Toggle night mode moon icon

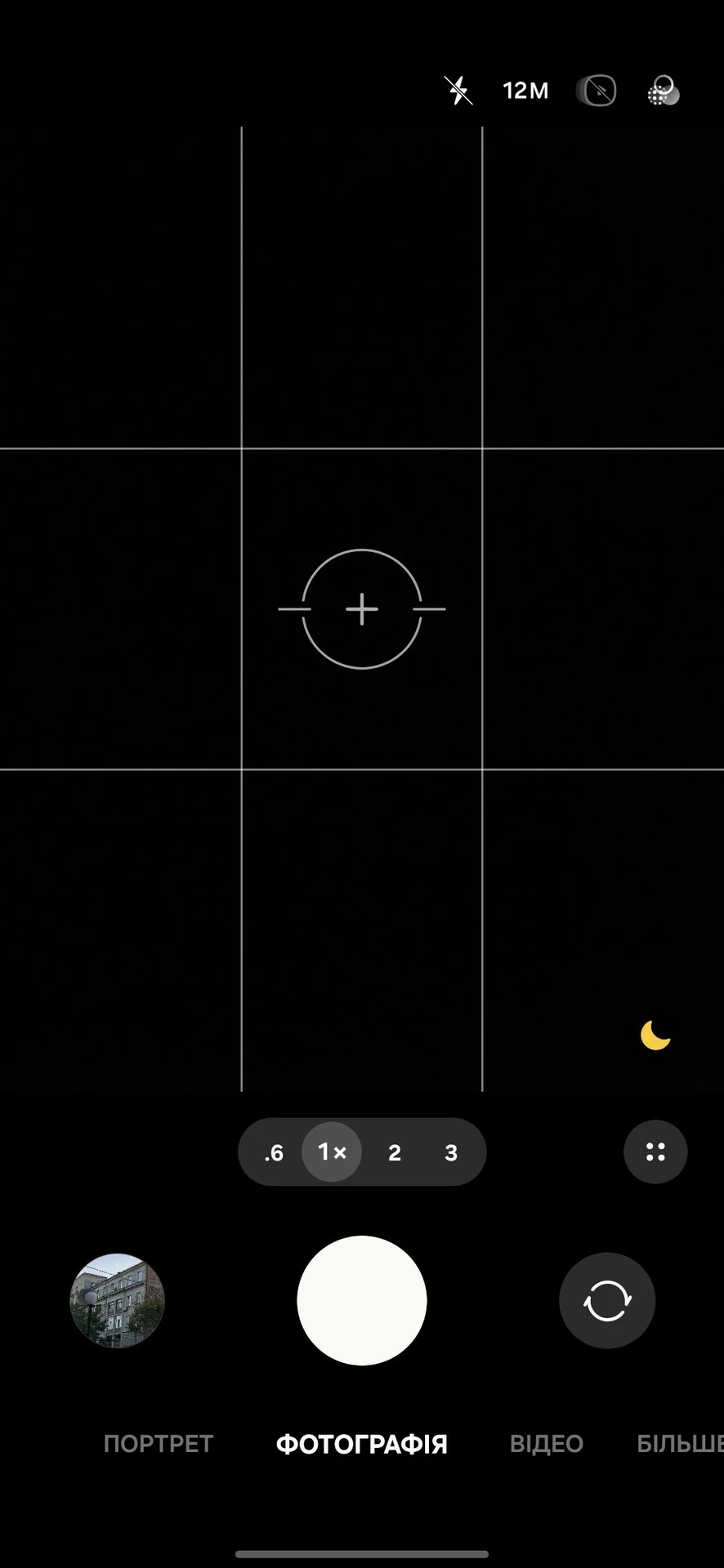pyautogui.click(x=655, y=1036)
